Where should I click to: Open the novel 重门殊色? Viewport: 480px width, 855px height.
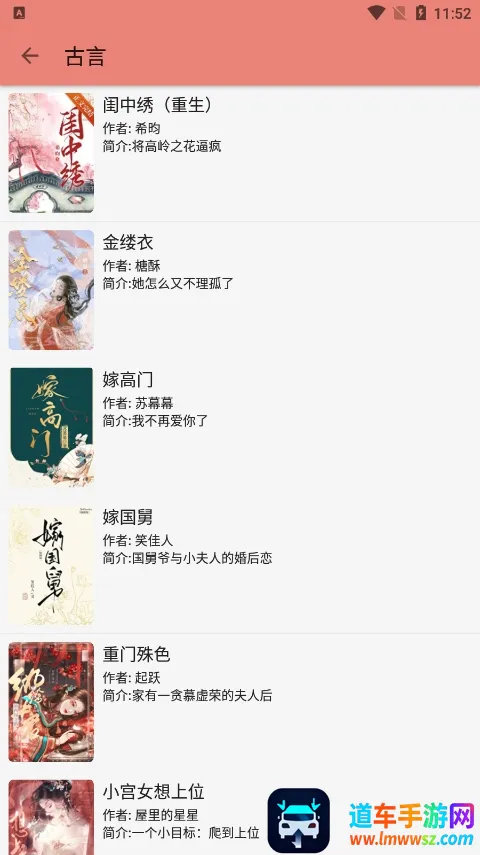[240, 702]
